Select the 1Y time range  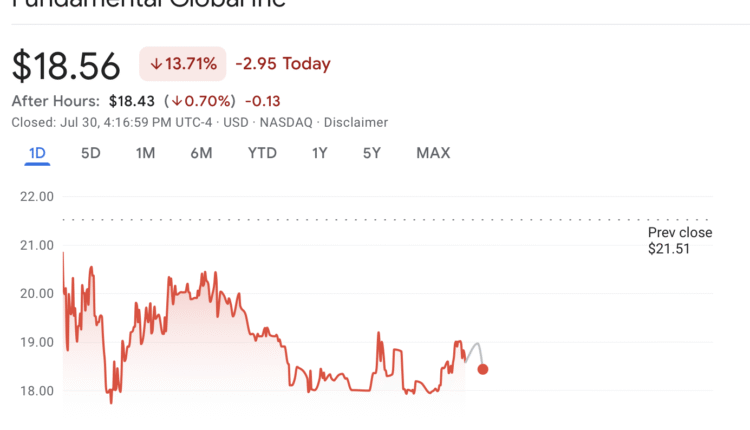coord(320,153)
